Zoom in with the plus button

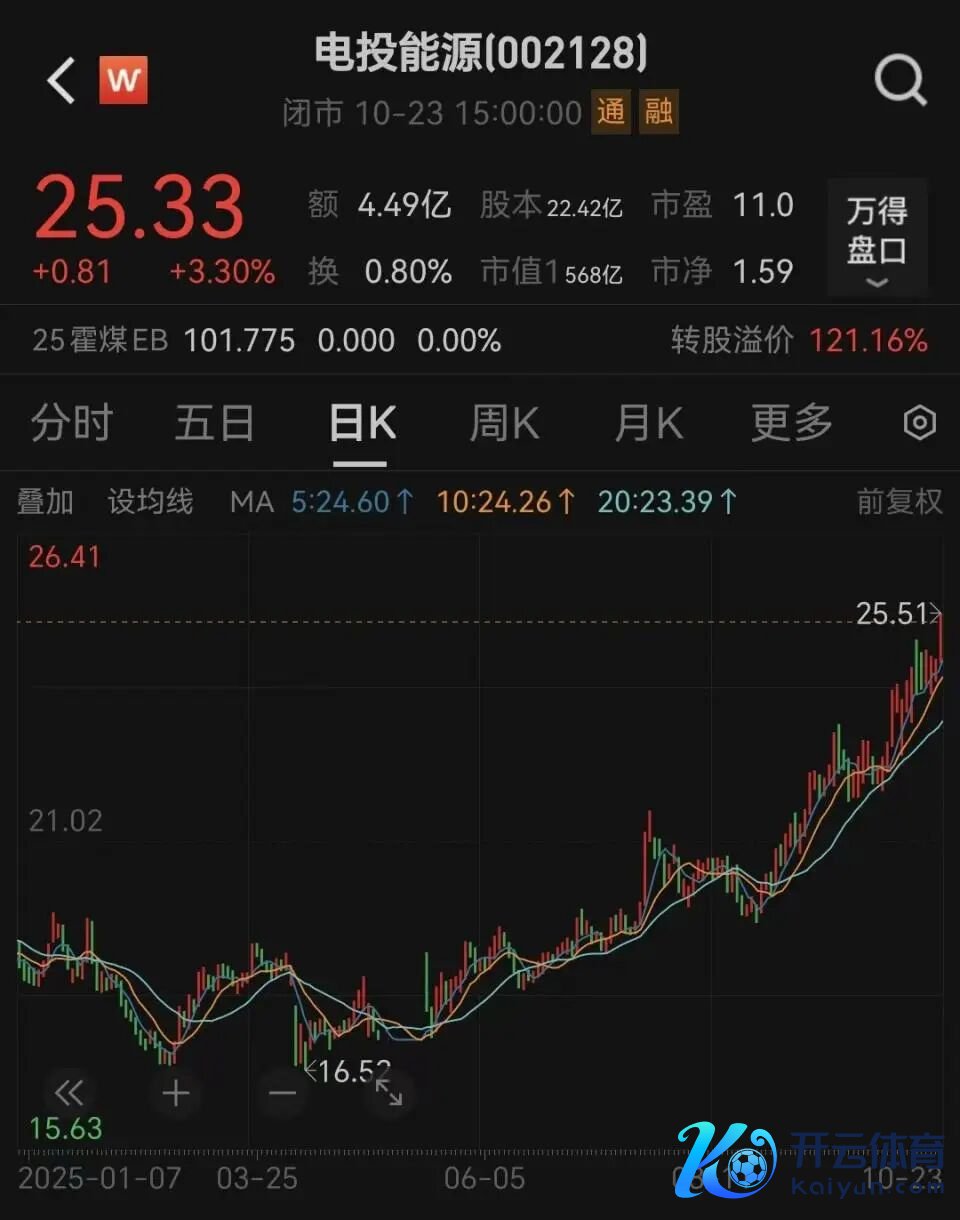[x=176, y=1093]
